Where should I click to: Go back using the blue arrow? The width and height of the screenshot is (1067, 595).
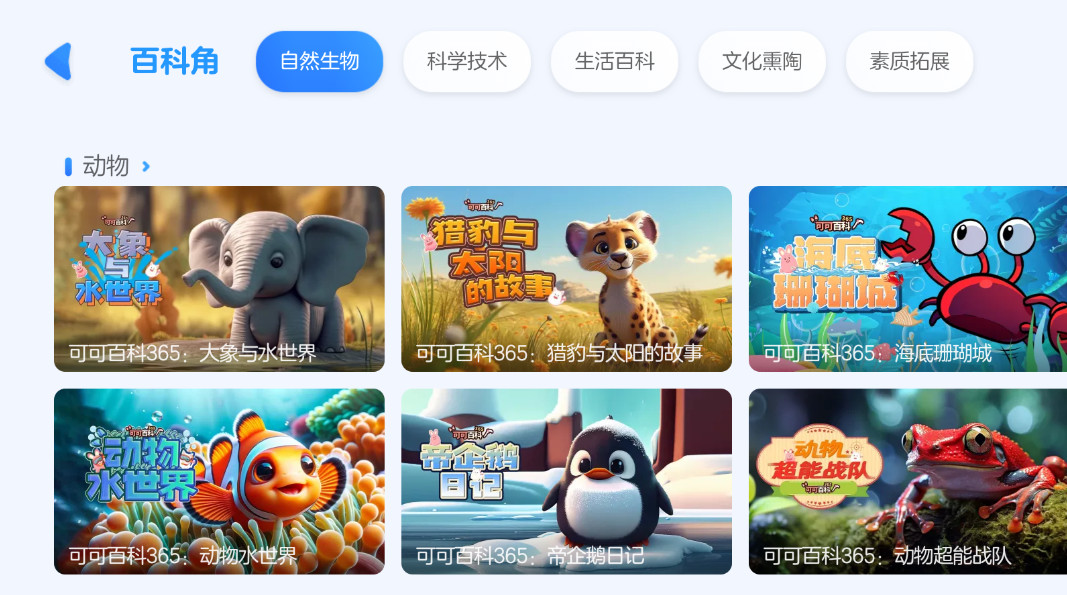[58, 61]
